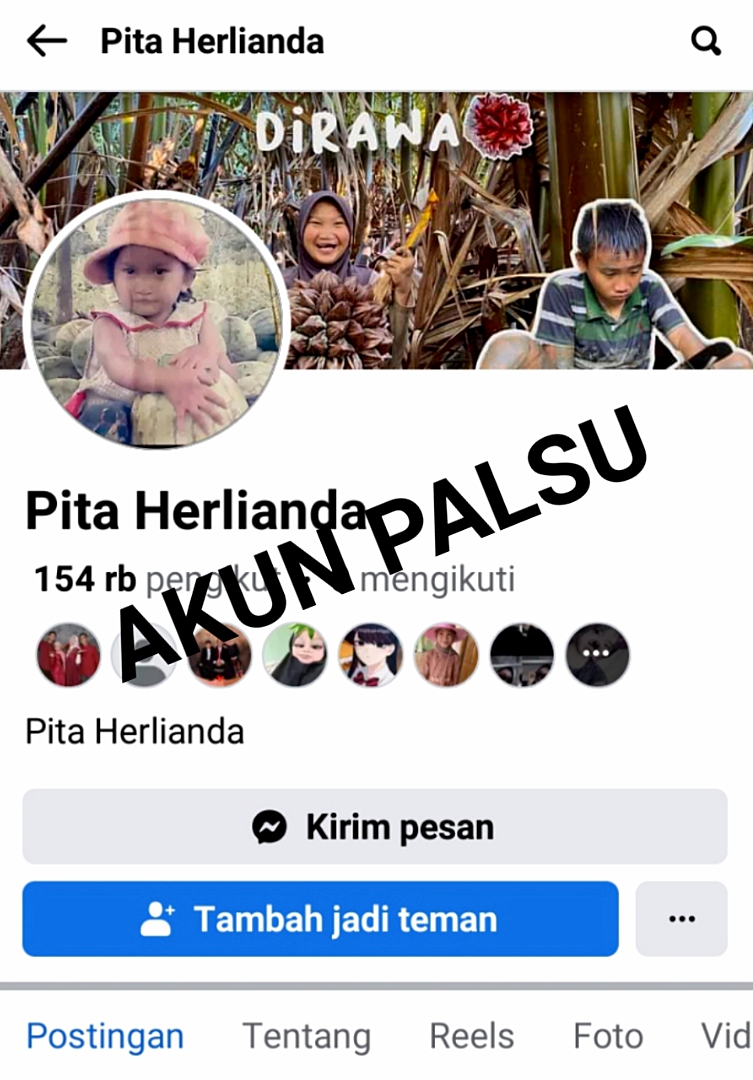Screen dimensions: 753x1080
Task: Show more followers via the ellipsis avatar
Action: coord(598,655)
